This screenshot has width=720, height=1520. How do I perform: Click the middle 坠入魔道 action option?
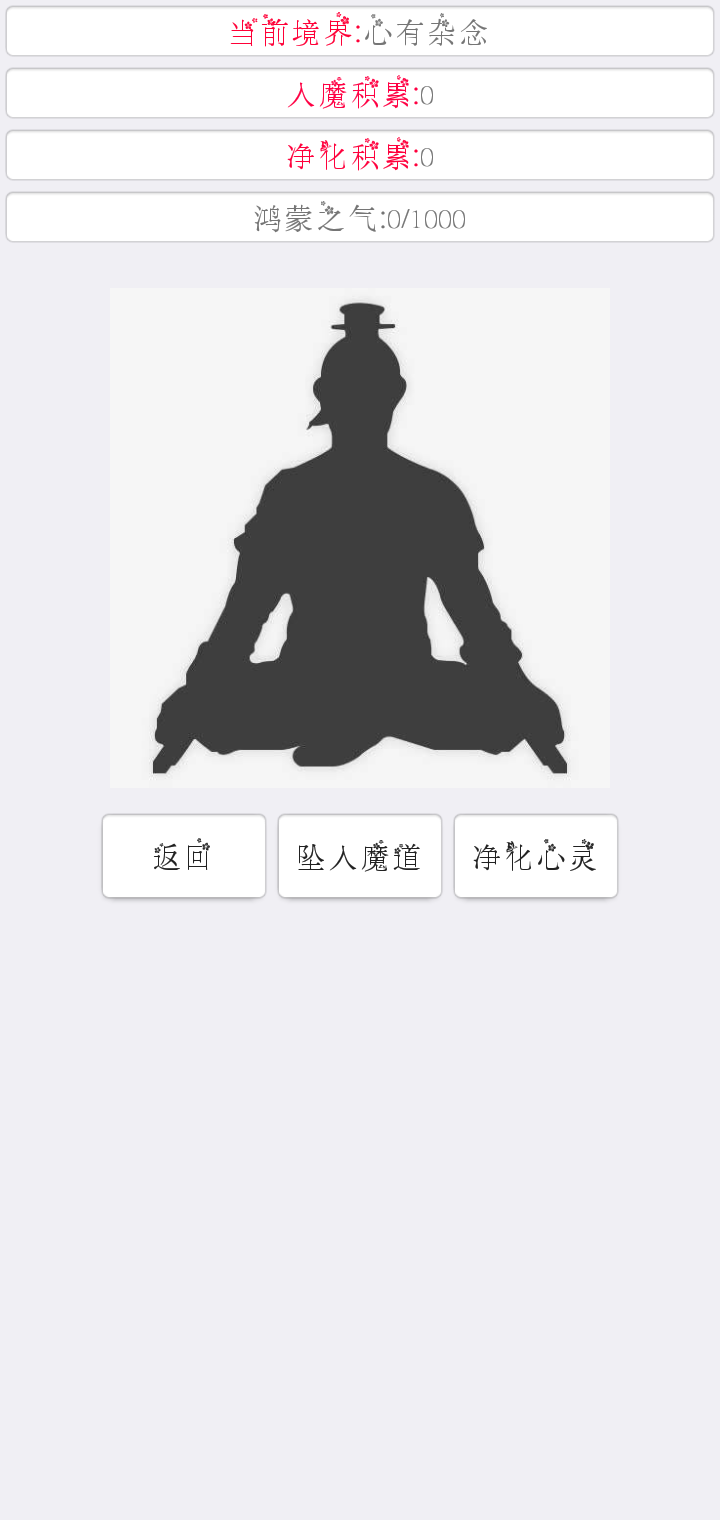tap(360, 856)
